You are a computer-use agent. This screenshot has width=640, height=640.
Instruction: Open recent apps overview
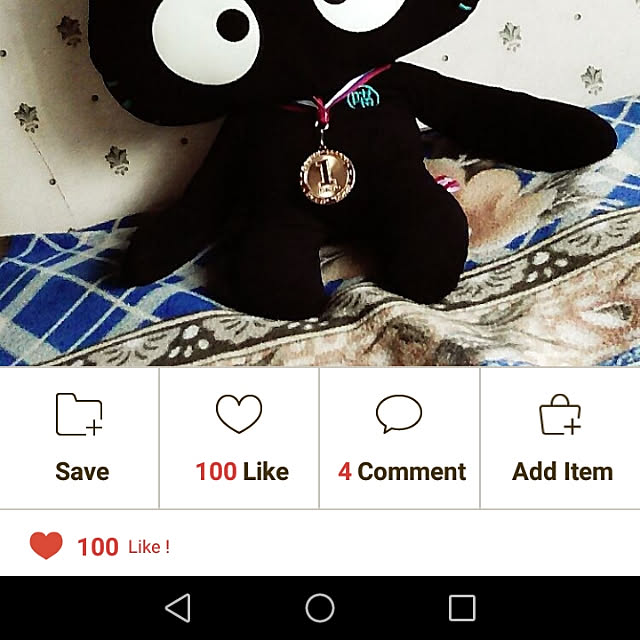pos(462,607)
